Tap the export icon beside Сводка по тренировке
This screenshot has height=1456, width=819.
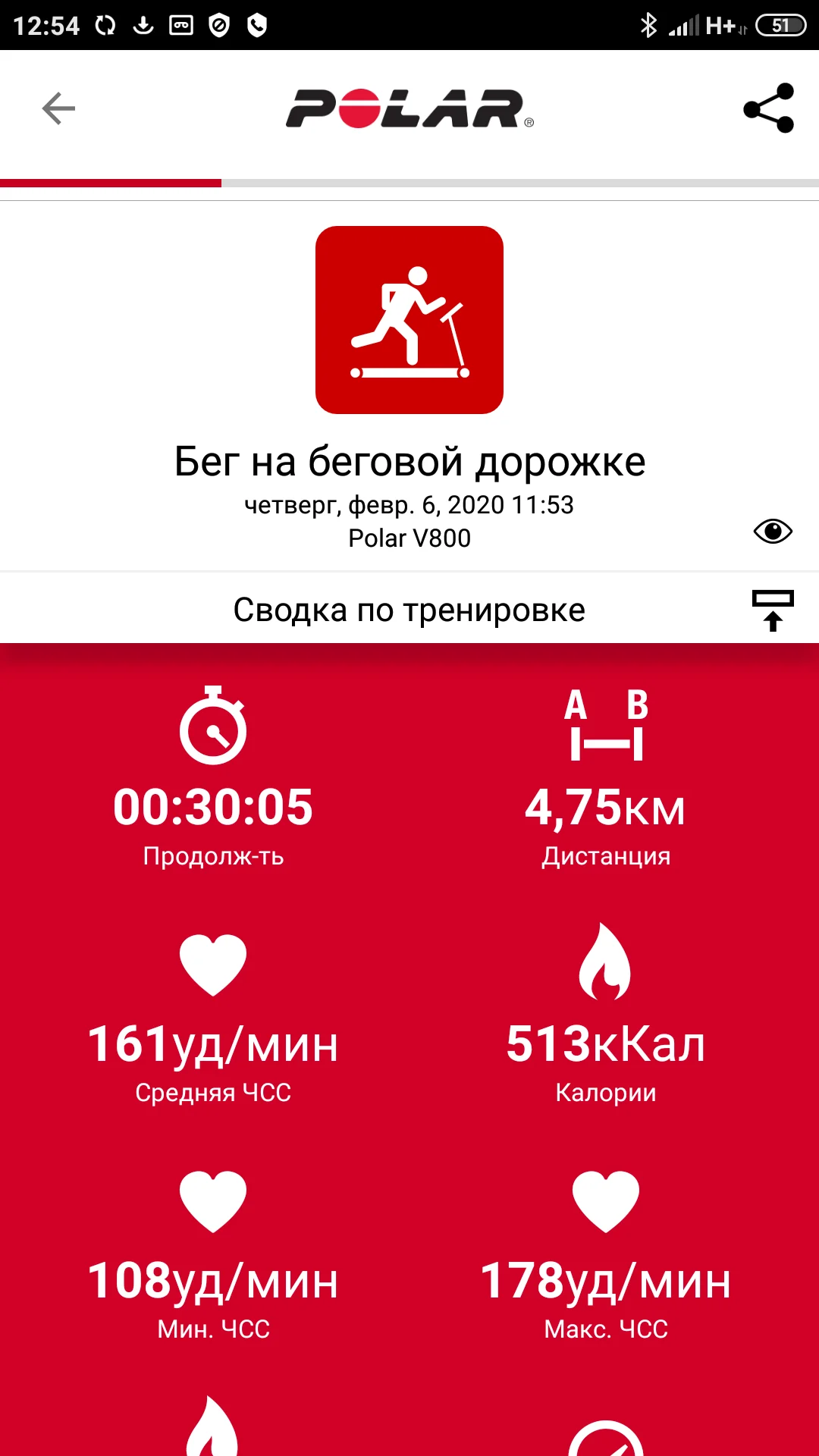click(773, 608)
